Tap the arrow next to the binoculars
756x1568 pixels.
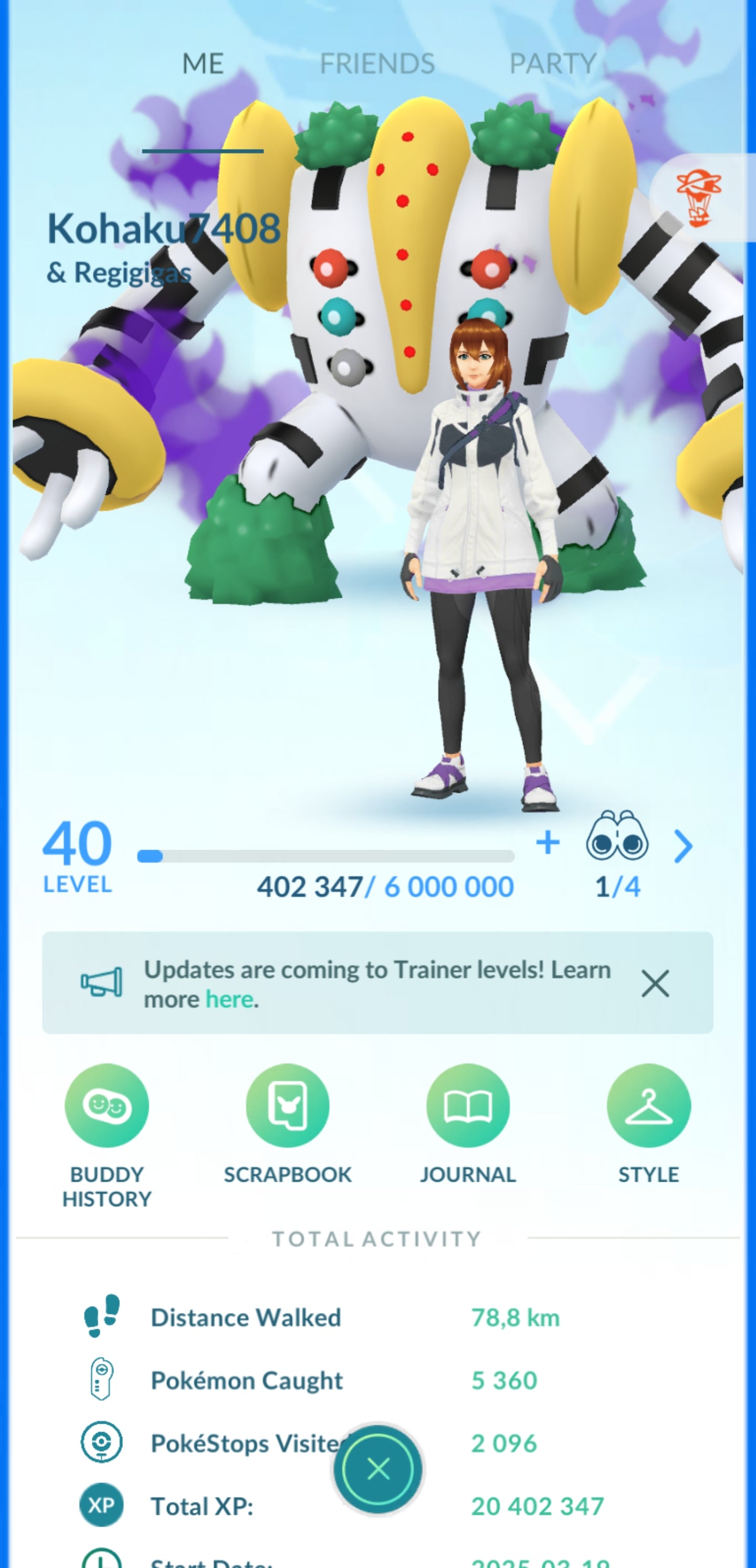(x=683, y=846)
